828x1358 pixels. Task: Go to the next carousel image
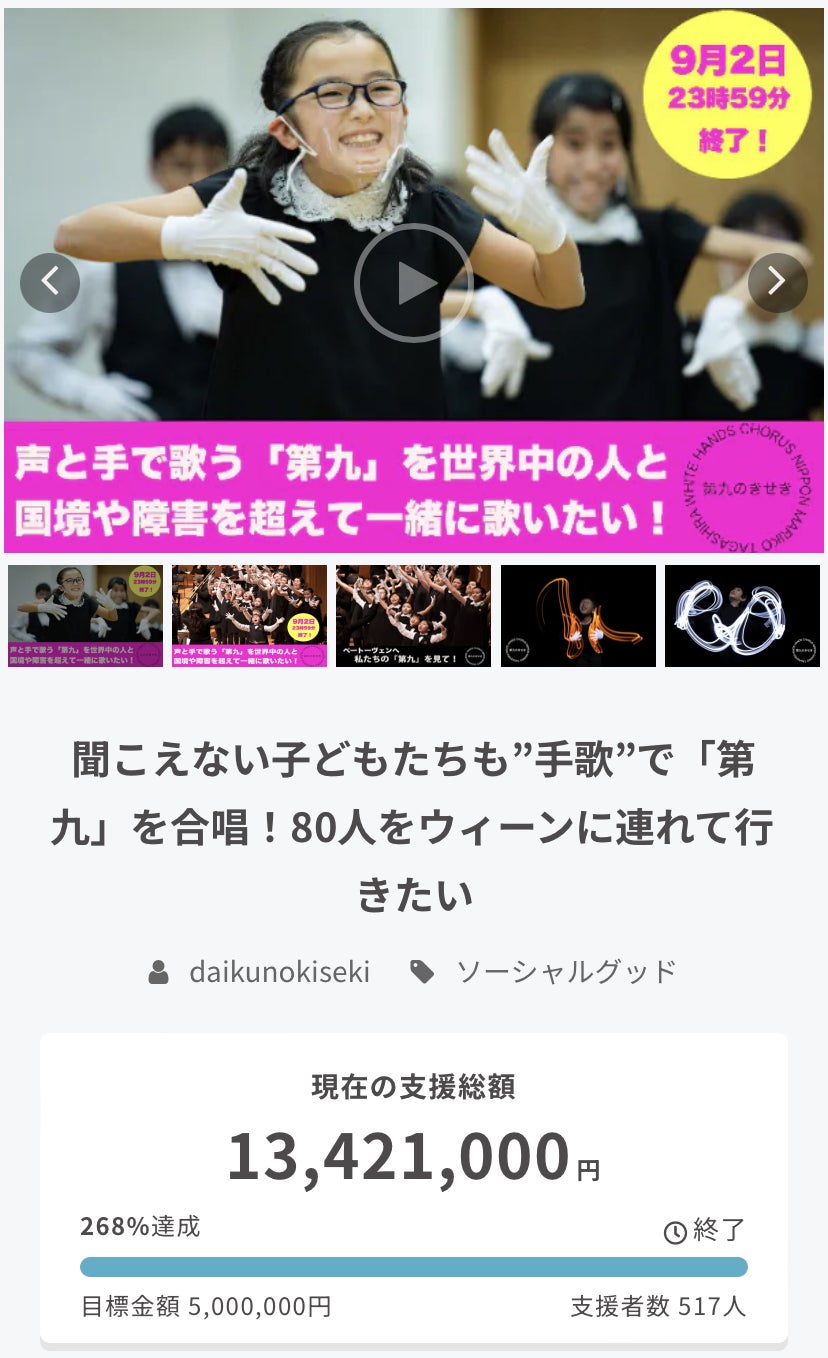[x=777, y=283]
